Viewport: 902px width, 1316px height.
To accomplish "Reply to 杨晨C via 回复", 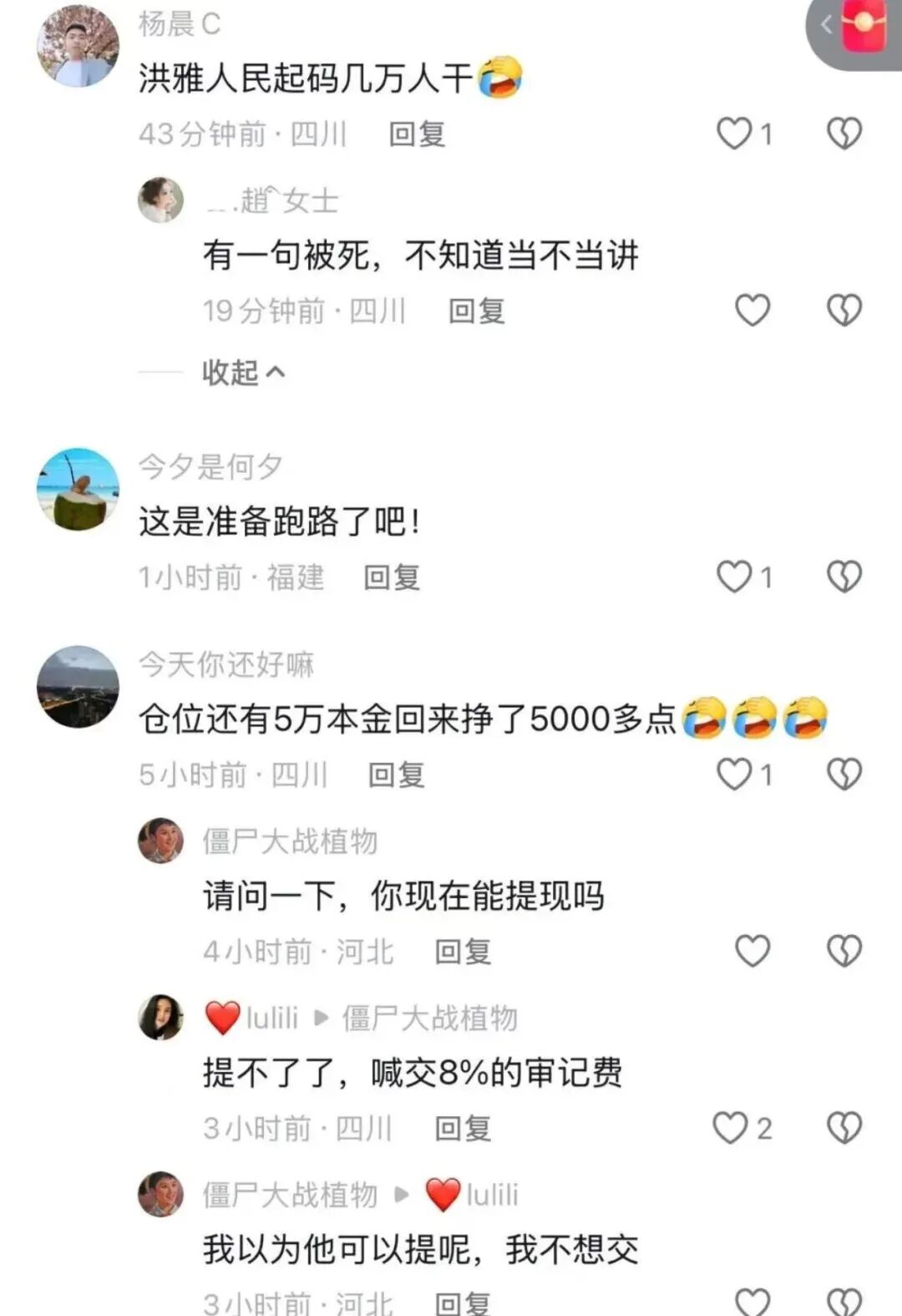I will click(415, 135).
